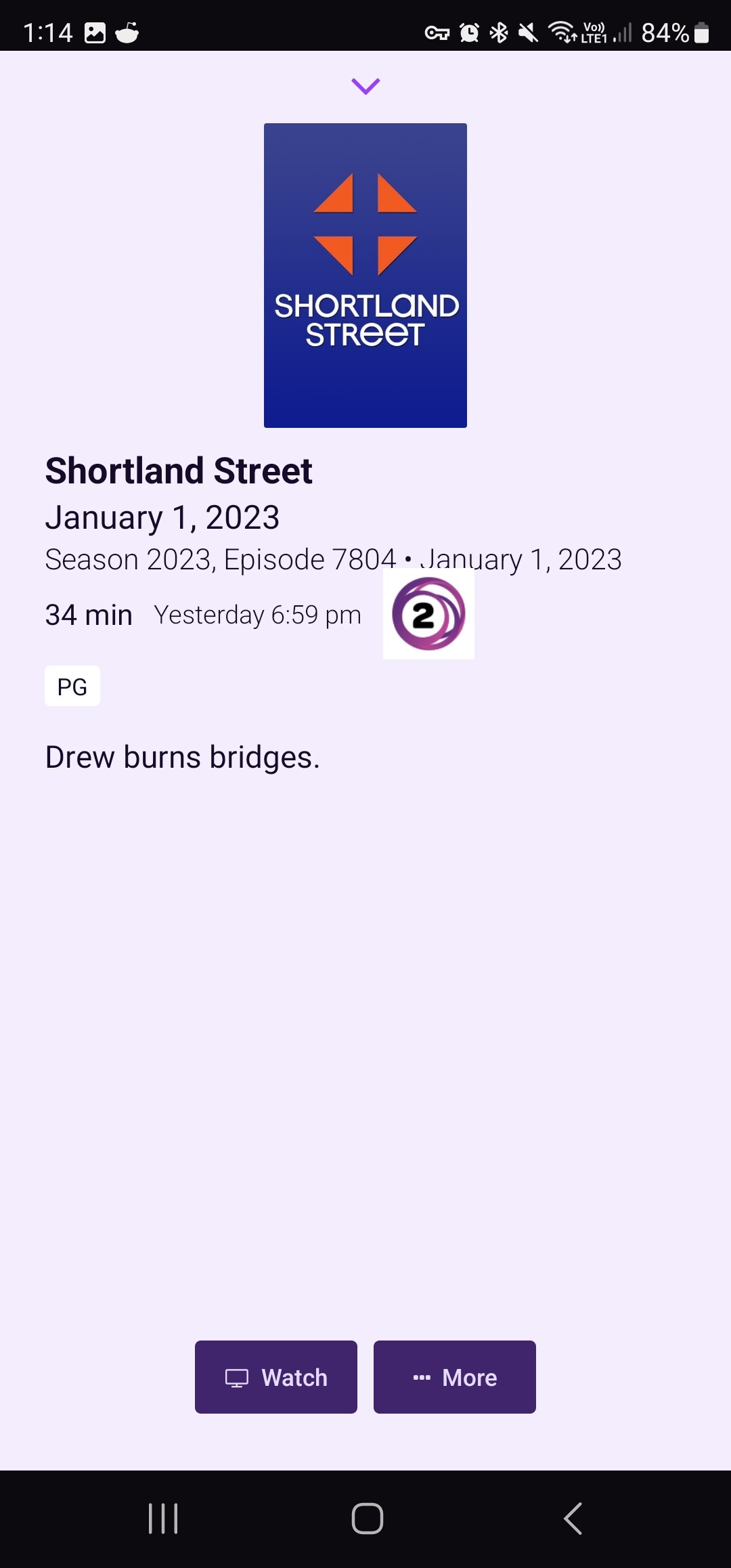Screen dimensions: 731x1568
Task: Open the More options button
Action: click(x=455, y=1377)
